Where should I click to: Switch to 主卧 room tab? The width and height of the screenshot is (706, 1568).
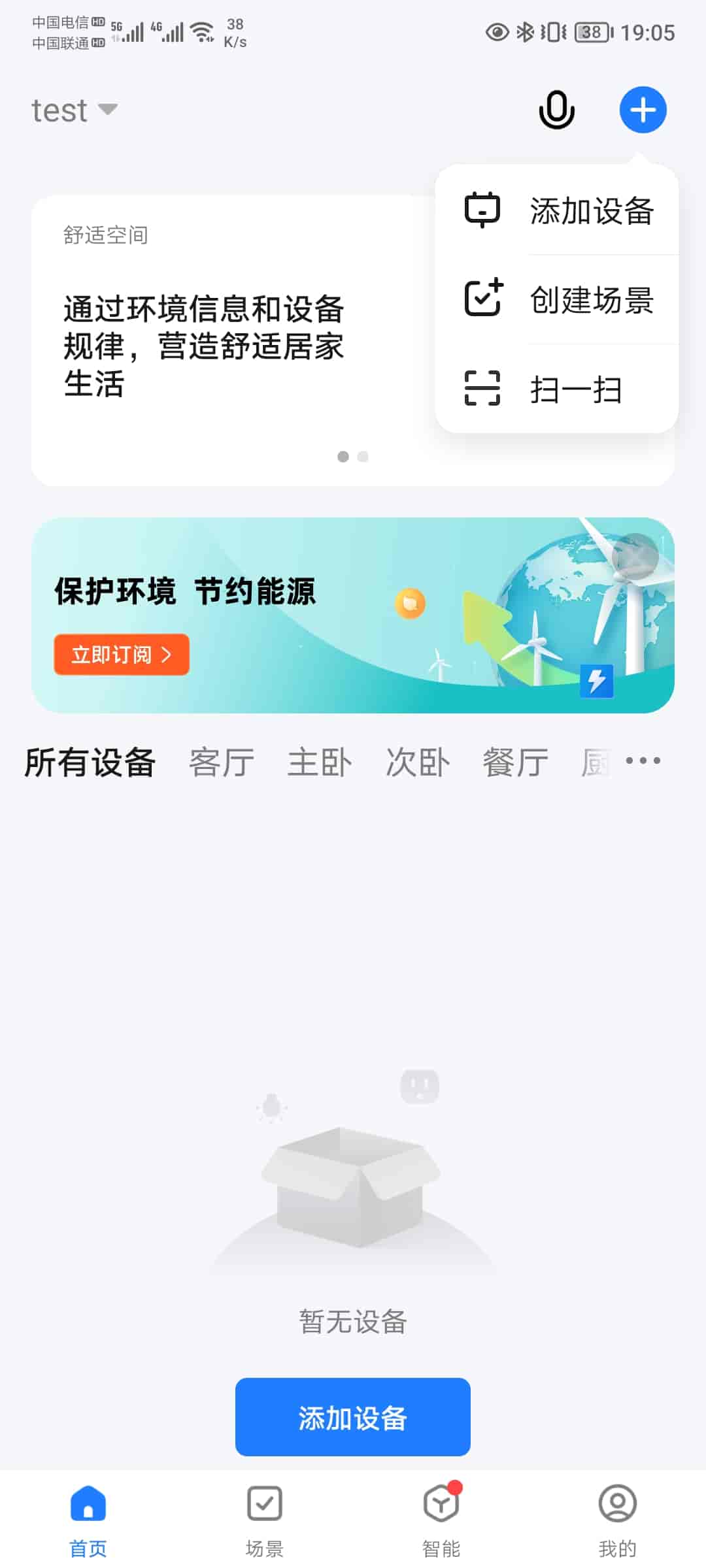point(320,762)
